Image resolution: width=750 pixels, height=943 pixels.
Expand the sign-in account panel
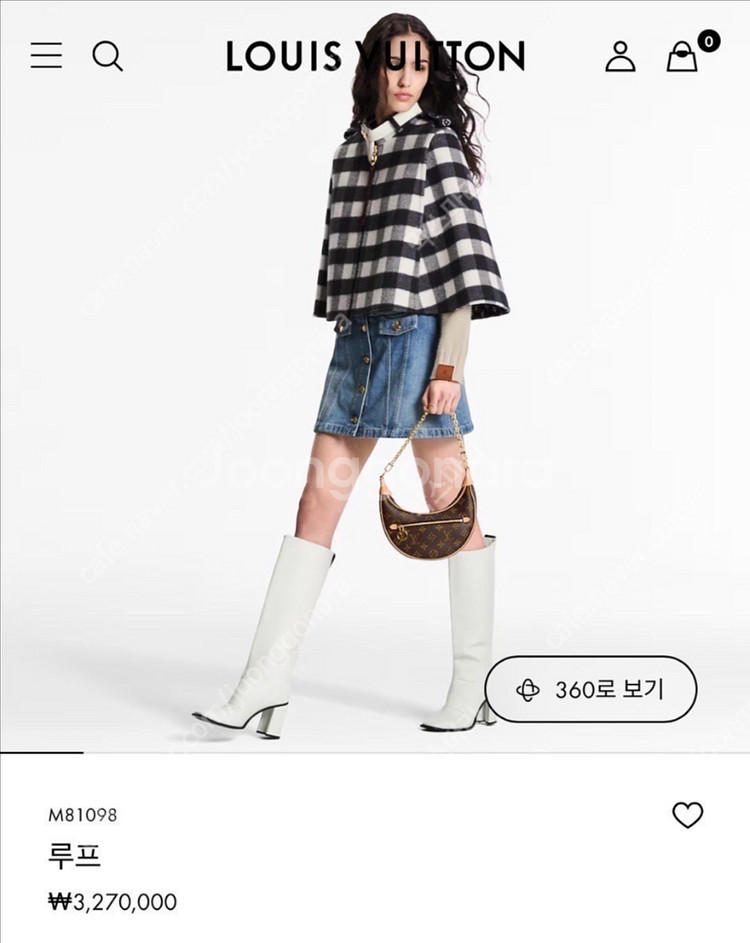[x=622, y=55]
